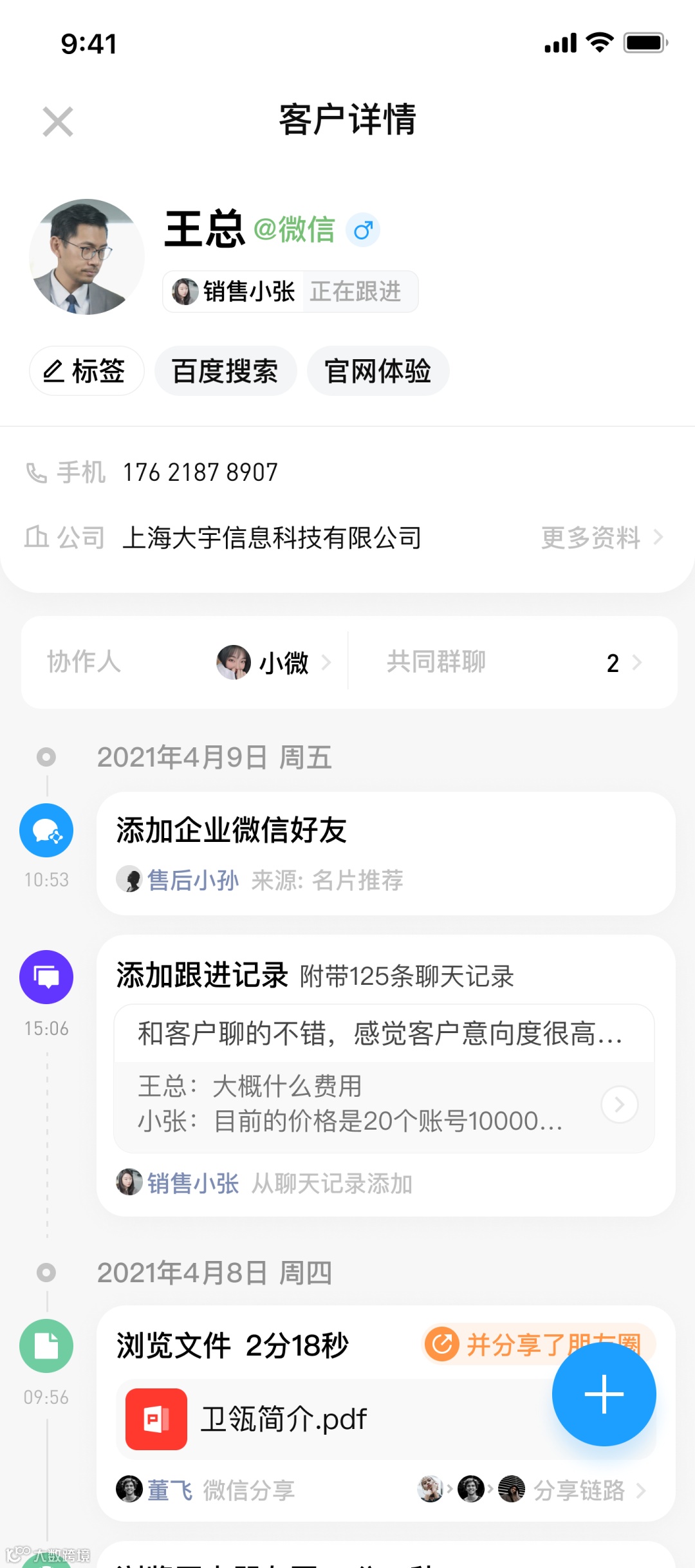Image resolution: width=695 pixels, height=1568 pixels.
Task: Open 董飞 profile link
Action: coord(169,1489)
